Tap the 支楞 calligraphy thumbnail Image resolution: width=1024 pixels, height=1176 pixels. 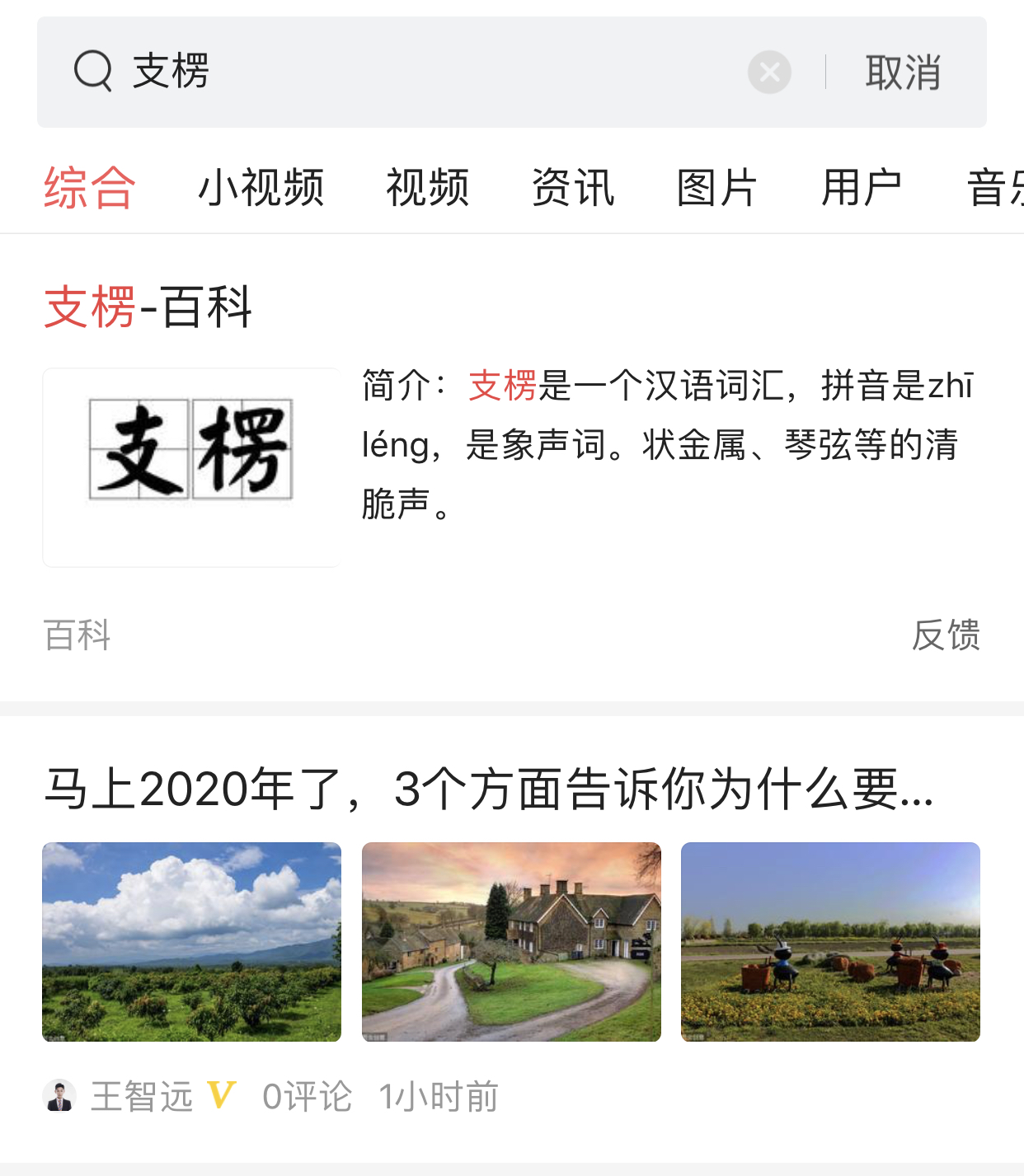click(191, 466)
